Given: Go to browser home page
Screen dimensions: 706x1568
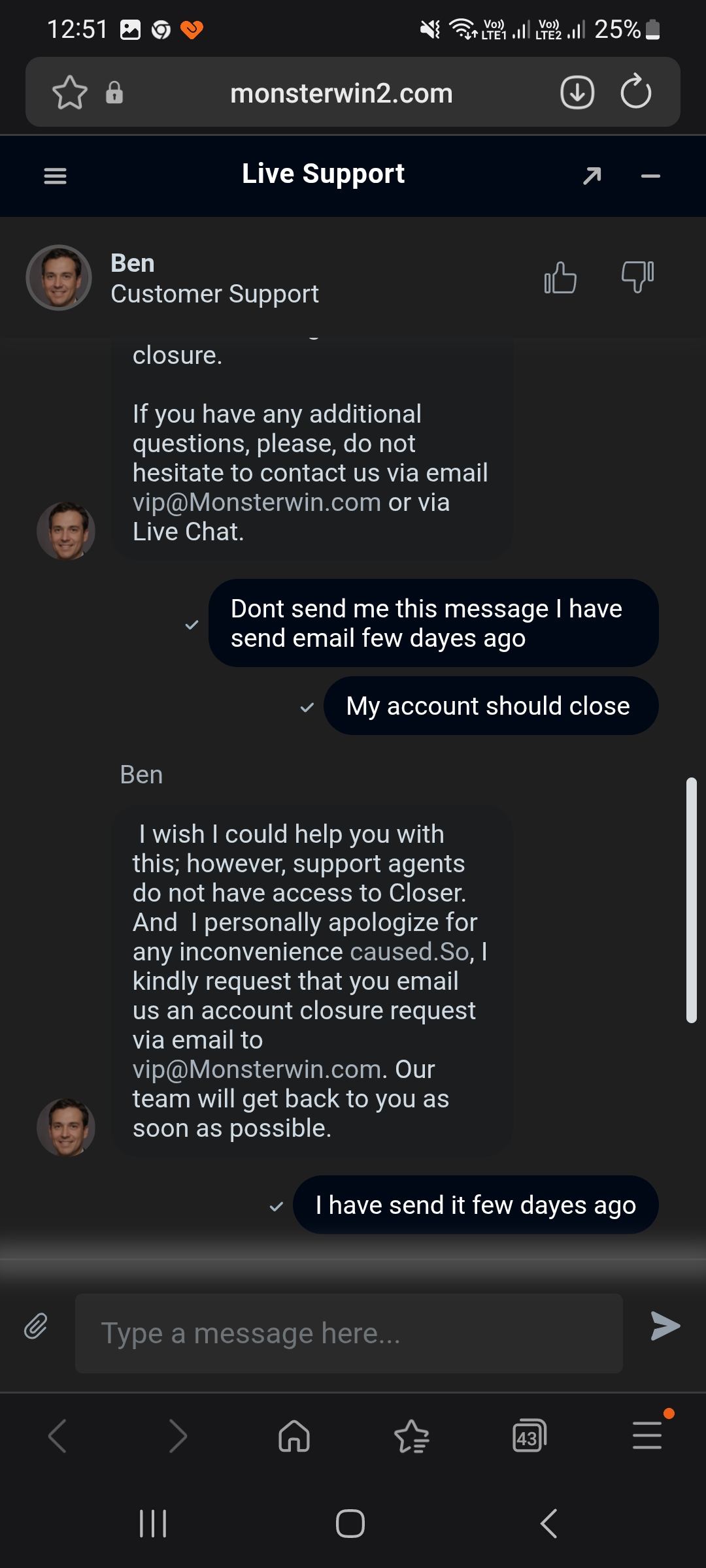Looking at the screenshot, I should (x=294, y=1436).
